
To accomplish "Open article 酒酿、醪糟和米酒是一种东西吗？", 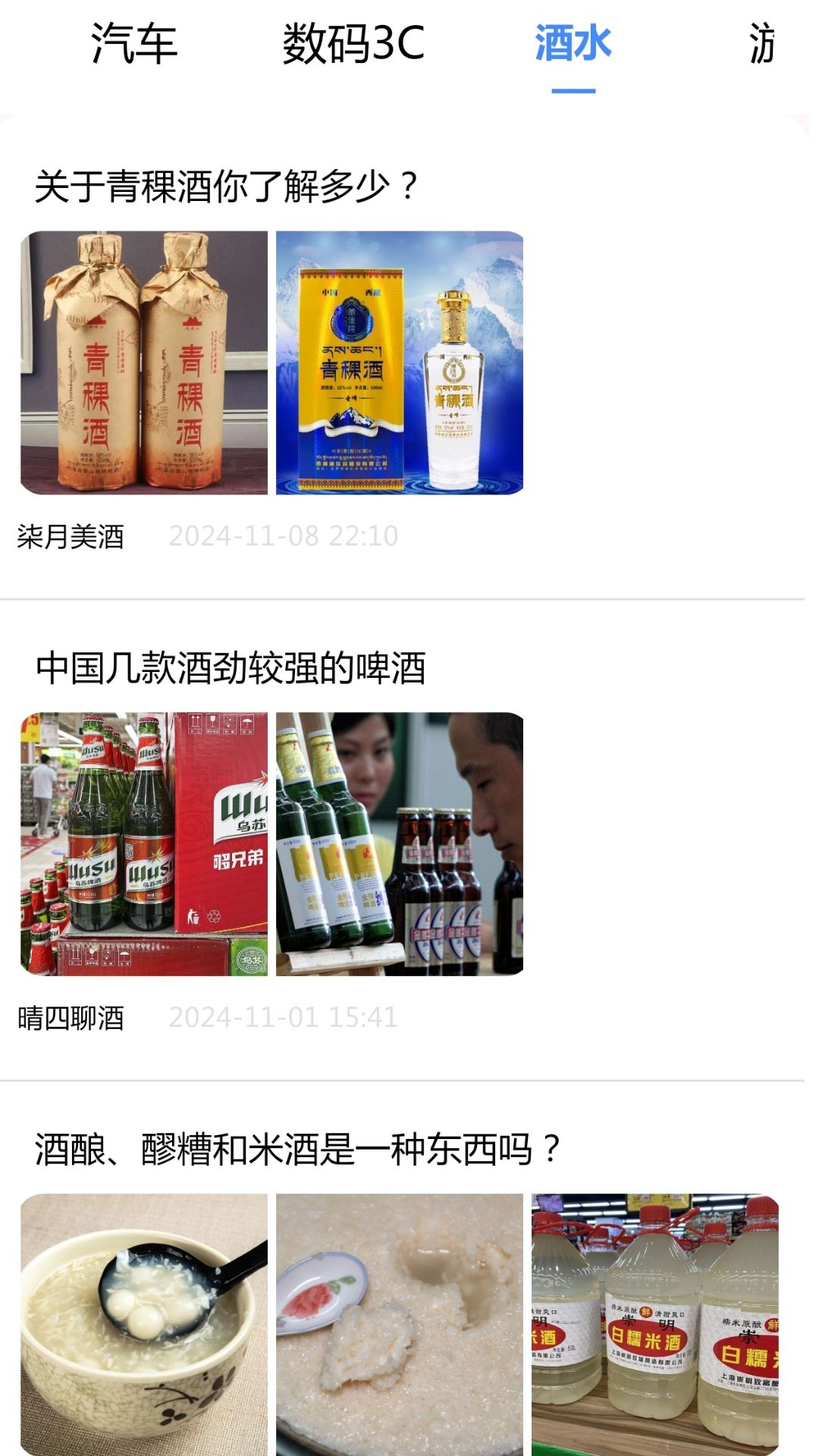I will (x=297, y=1147).
